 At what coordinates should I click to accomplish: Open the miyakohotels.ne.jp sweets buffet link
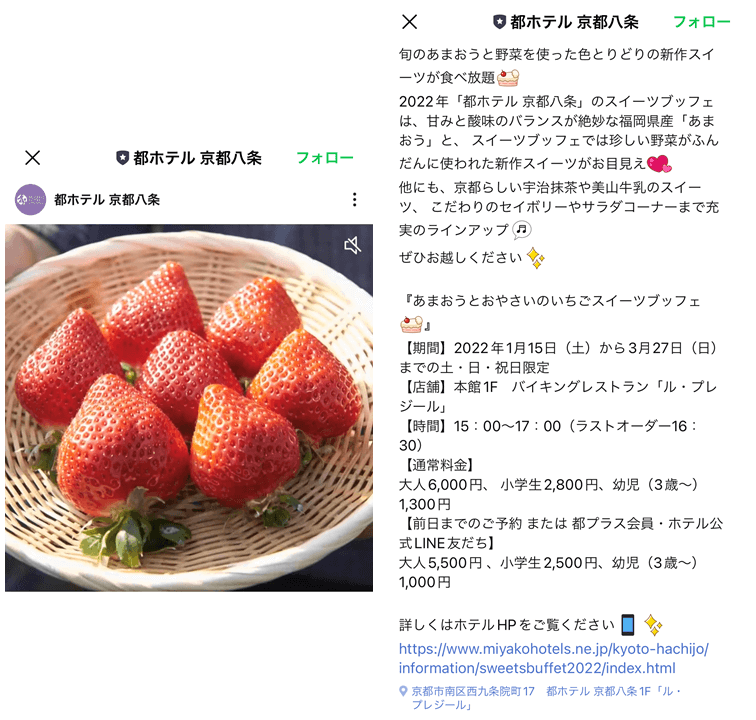[553, 658]
